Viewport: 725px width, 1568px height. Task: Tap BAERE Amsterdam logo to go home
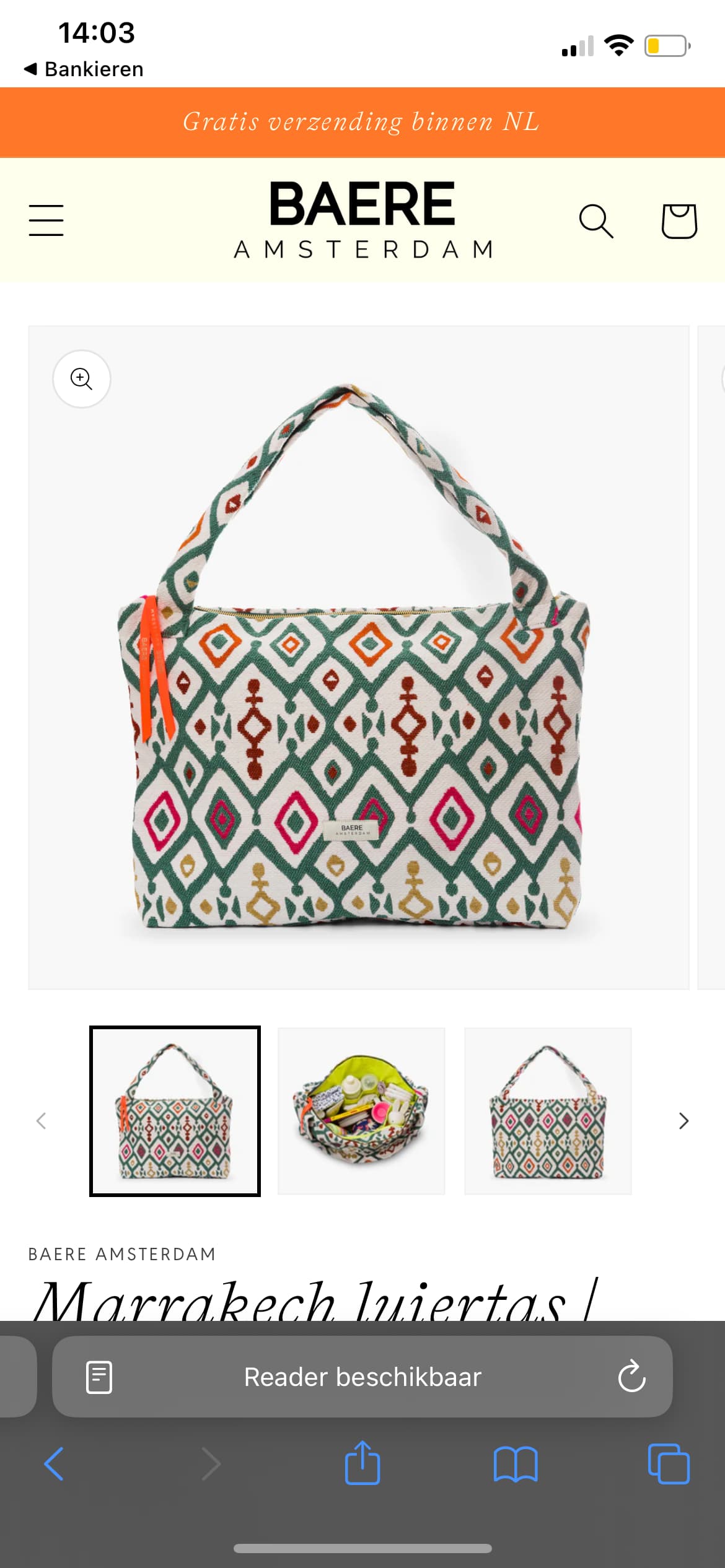coord(362,220)
